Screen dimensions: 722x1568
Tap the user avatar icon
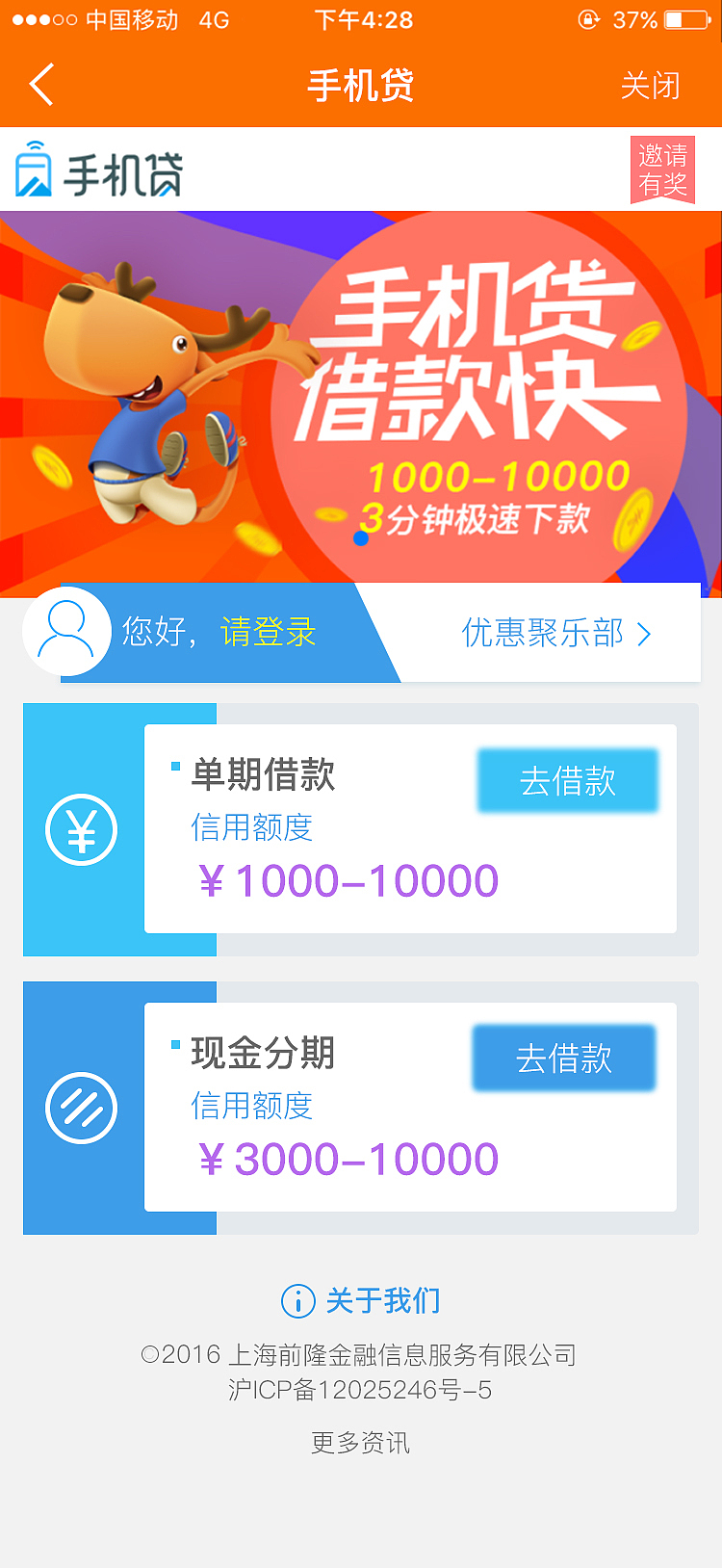tap(65, 631)
